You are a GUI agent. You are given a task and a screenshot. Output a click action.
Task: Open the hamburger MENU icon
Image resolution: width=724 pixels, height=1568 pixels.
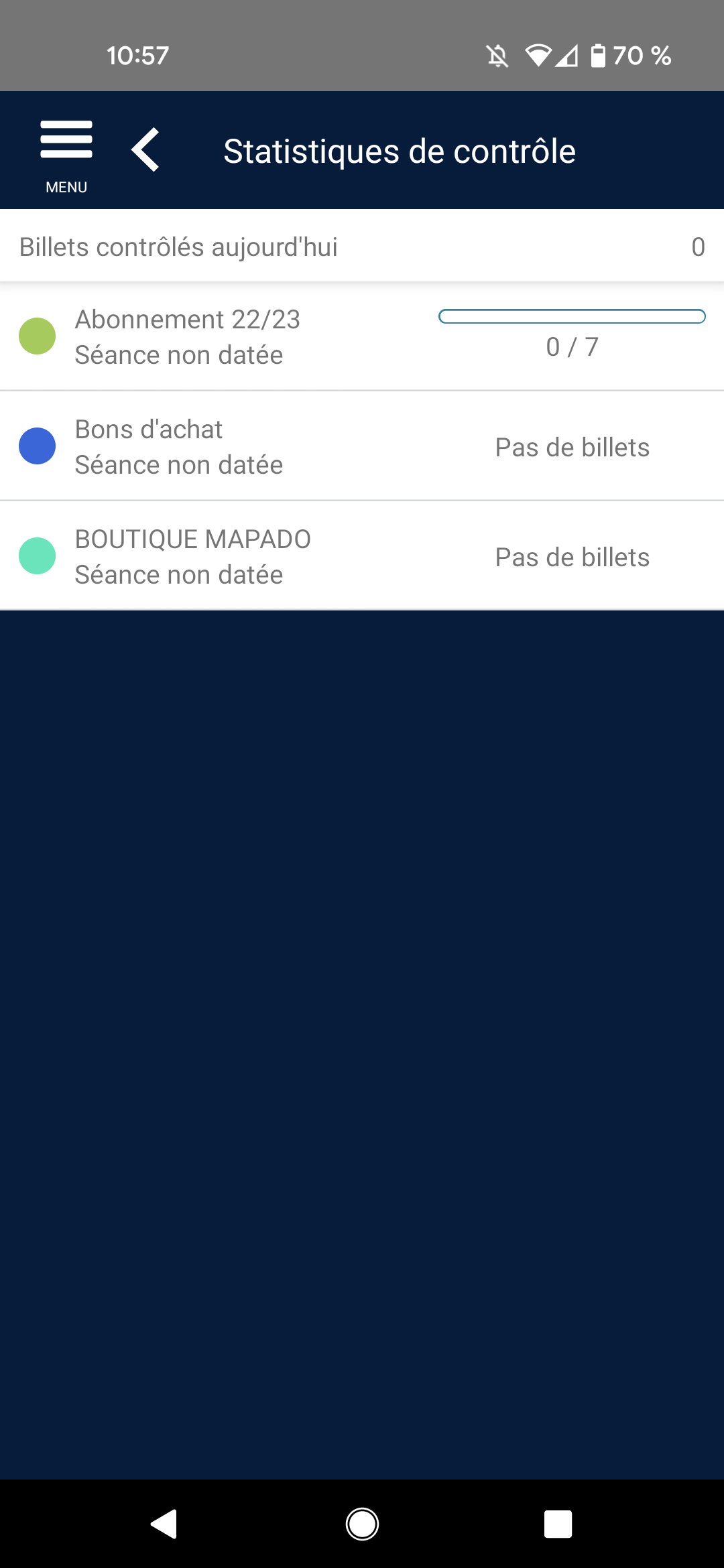point(66,141)
